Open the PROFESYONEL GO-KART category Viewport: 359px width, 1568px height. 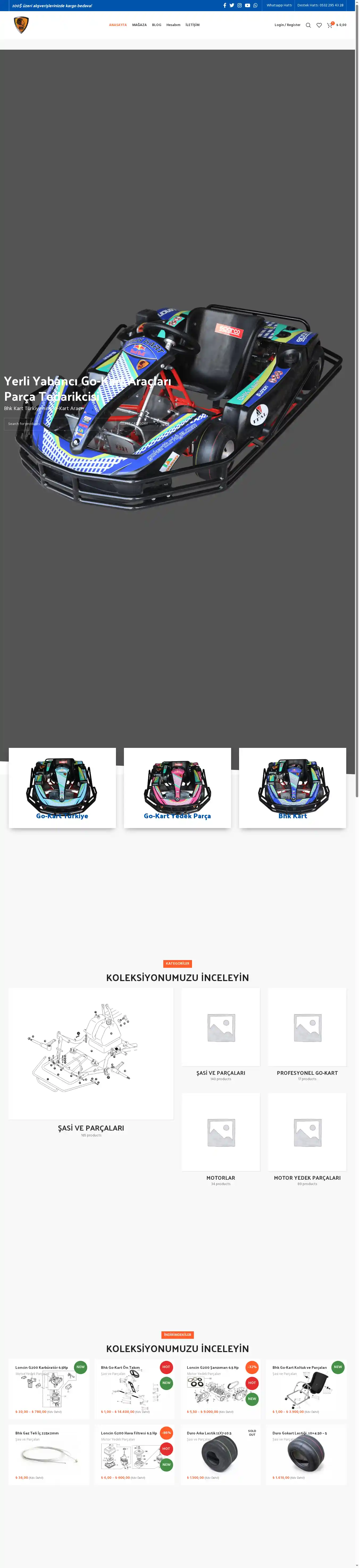pyautogui.click(x=307, y=1072)
